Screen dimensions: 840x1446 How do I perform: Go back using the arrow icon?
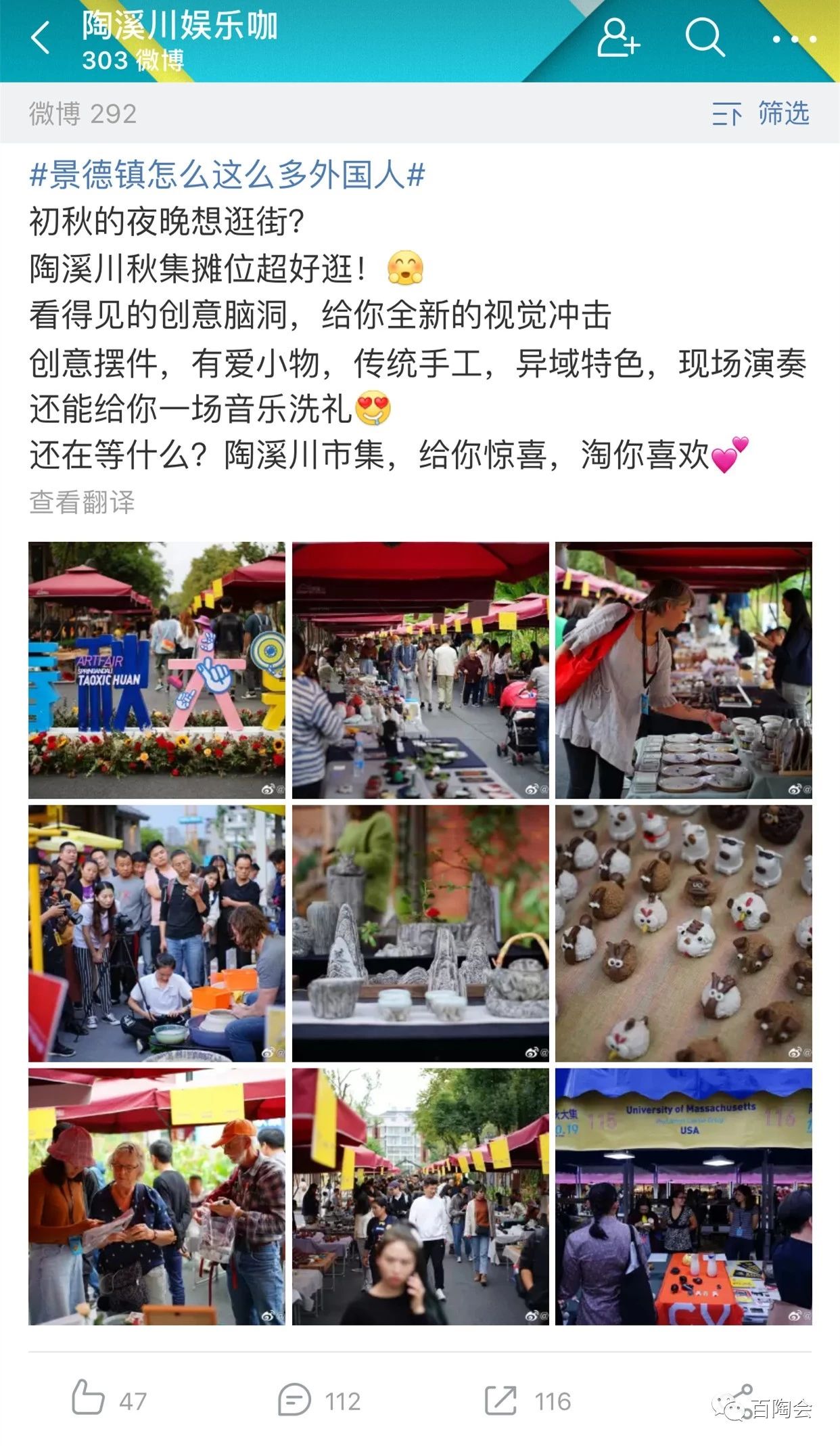click(x=41, y=38)
